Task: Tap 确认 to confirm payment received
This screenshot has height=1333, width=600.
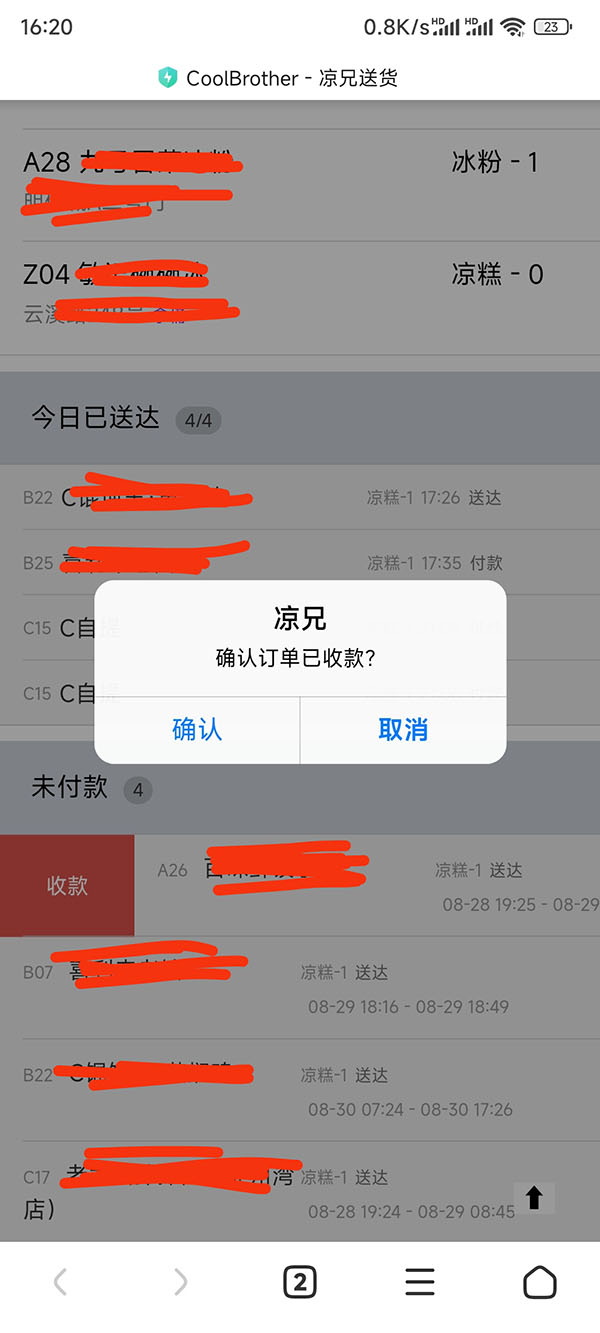Action: point(197,730)
